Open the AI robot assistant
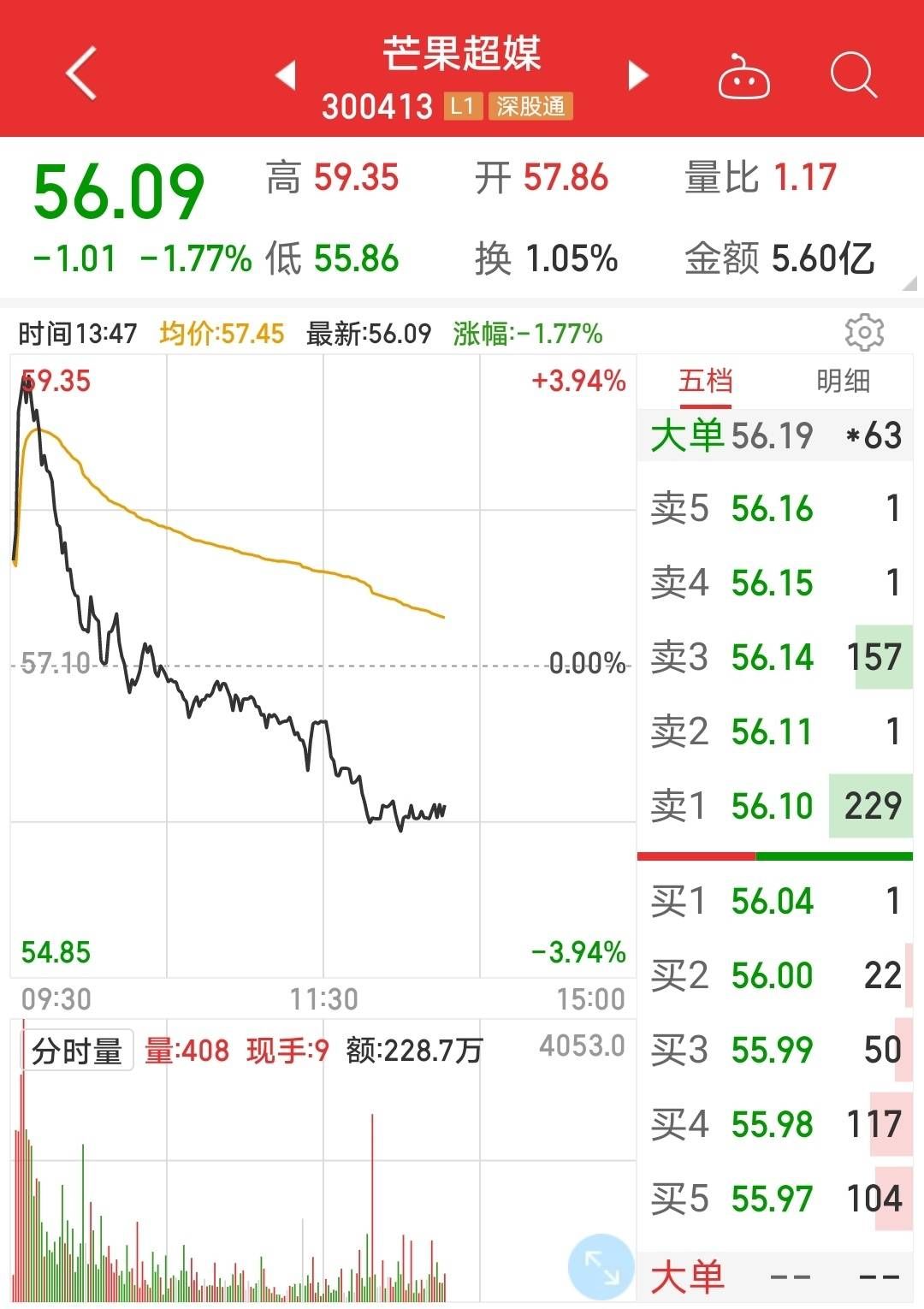This screenshot has width=924, height=1309. pyautogui.click(x=743, y=76)
